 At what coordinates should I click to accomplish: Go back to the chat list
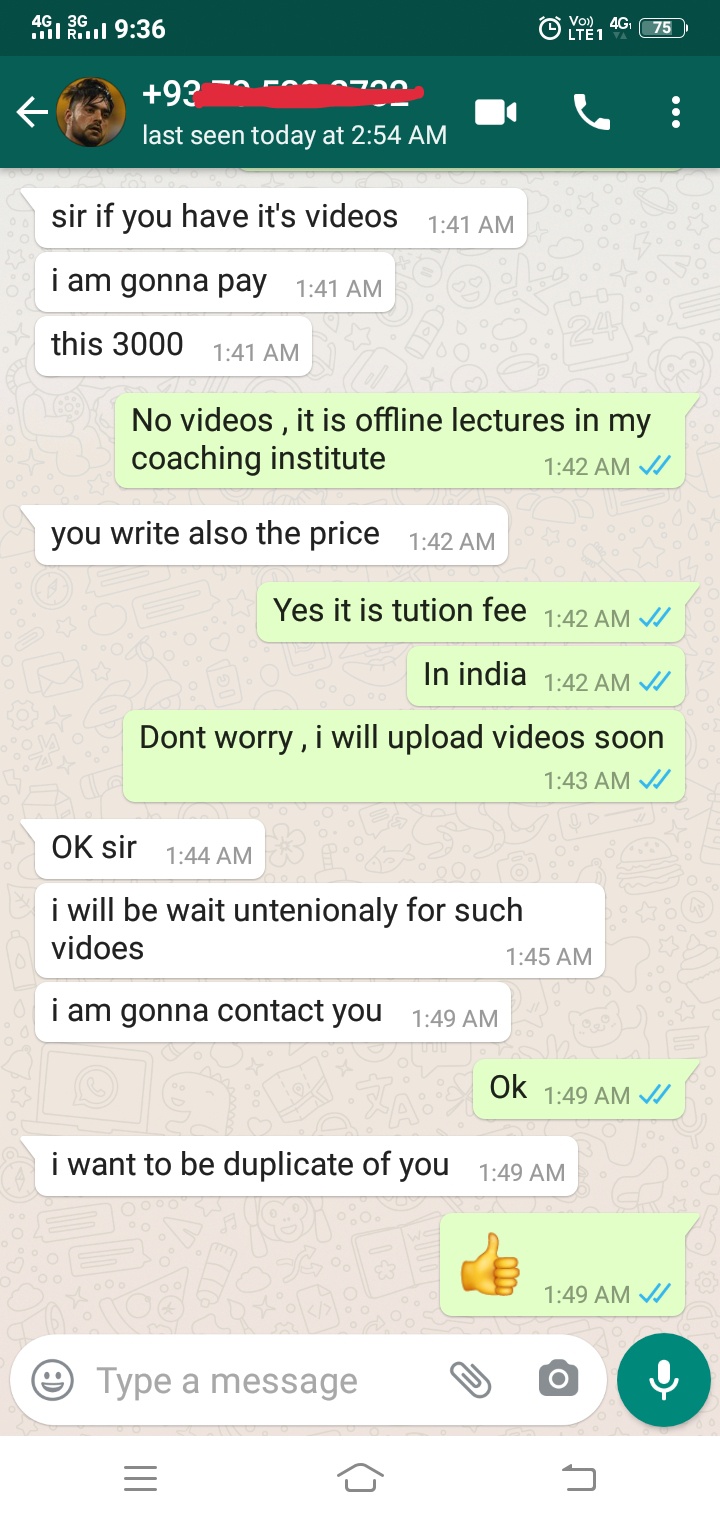31,112
